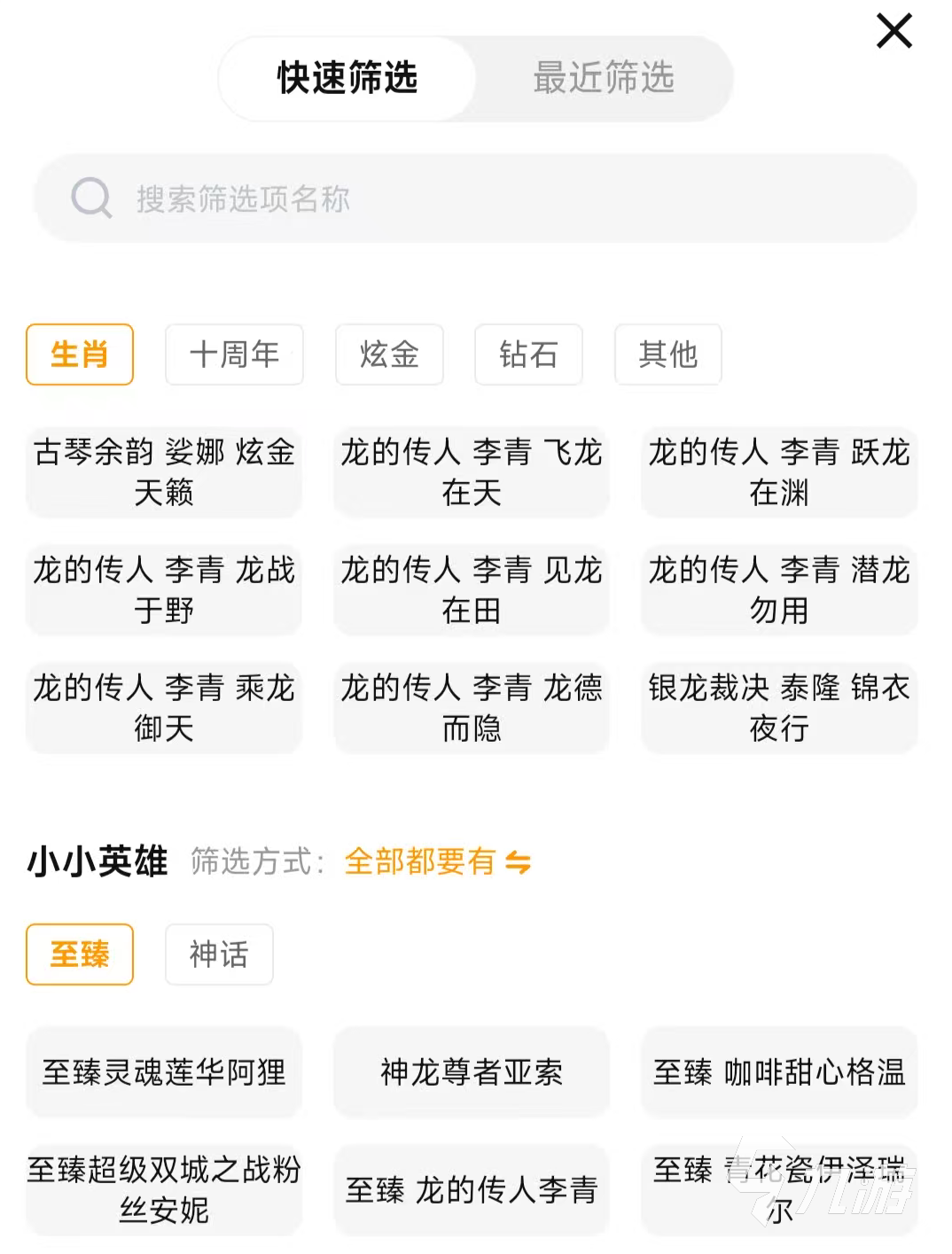Screen dimensions: 952x1254
Task: Select 古琴余韵 娑娜 炫金天籁 skin
Action: (163, 472)
